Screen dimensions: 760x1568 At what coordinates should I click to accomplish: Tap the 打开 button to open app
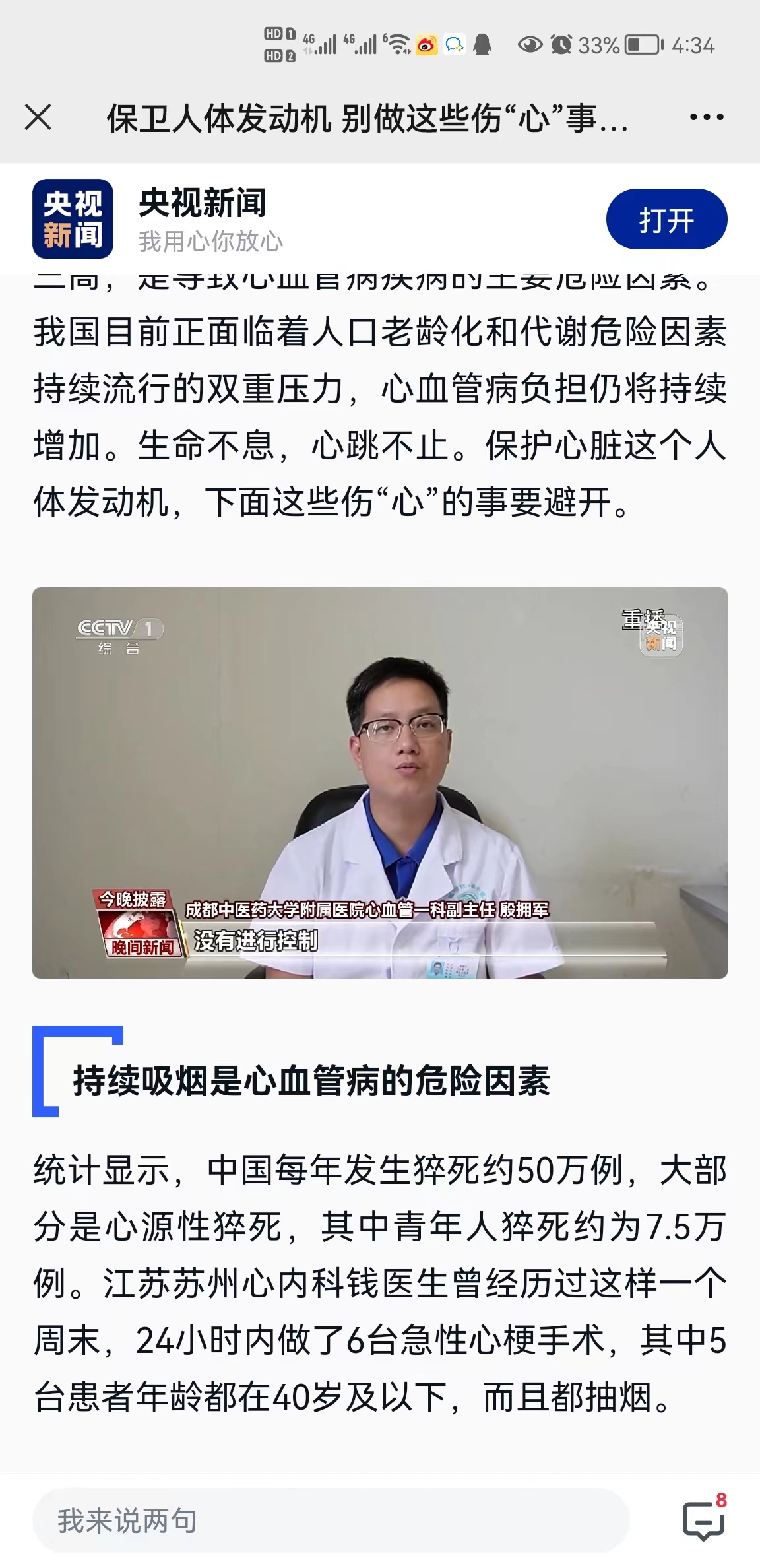[666, 220]
